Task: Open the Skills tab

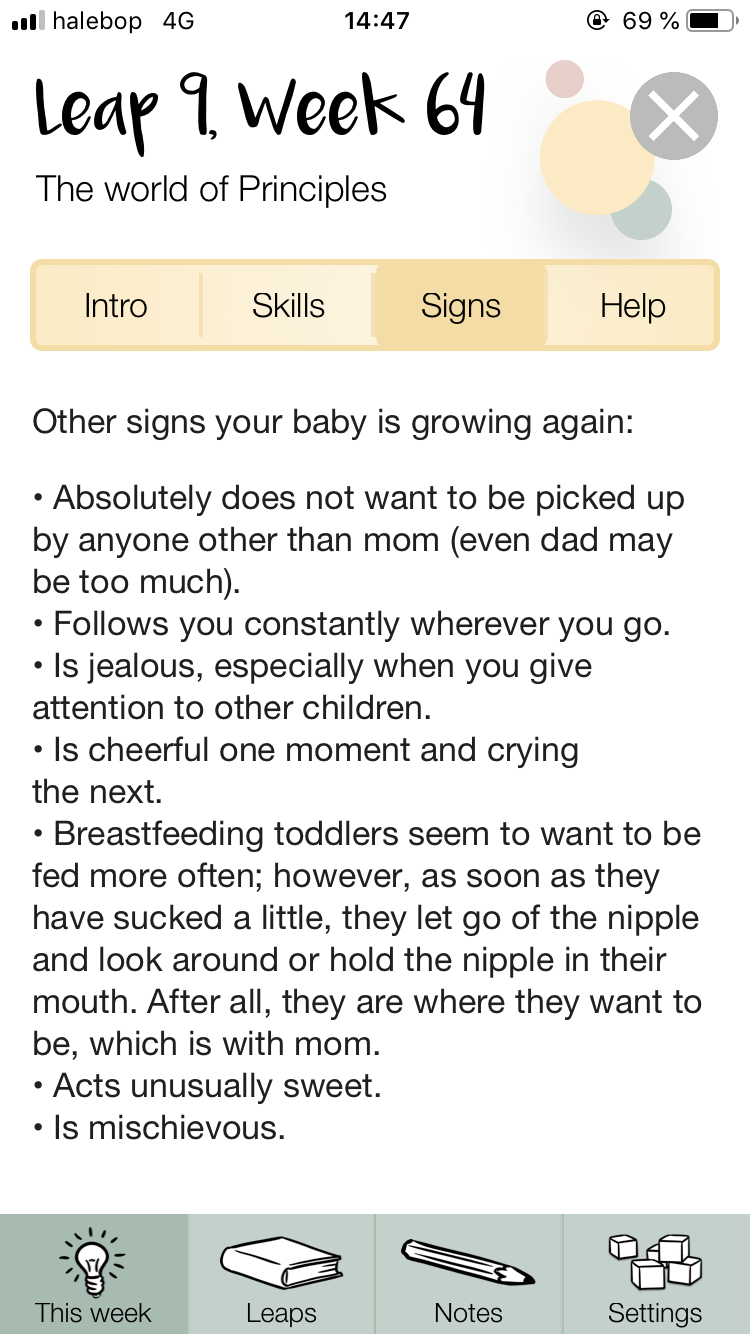Action: 288,305
